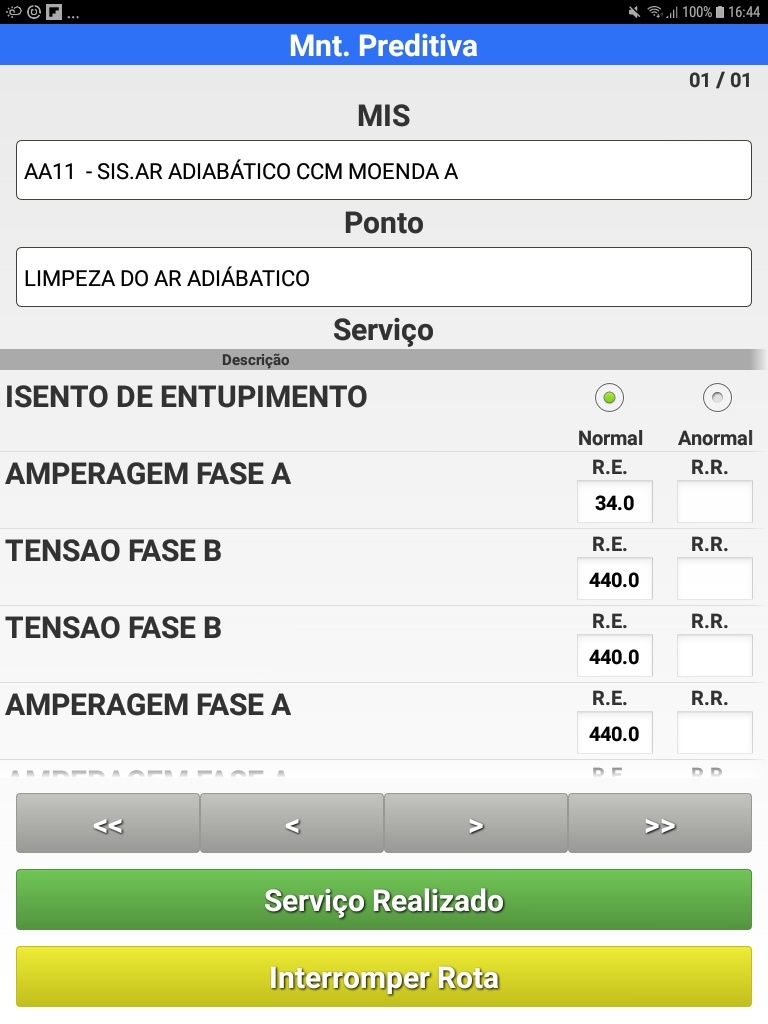Tap the MIS field showing AA11

[x=384, y=170]
